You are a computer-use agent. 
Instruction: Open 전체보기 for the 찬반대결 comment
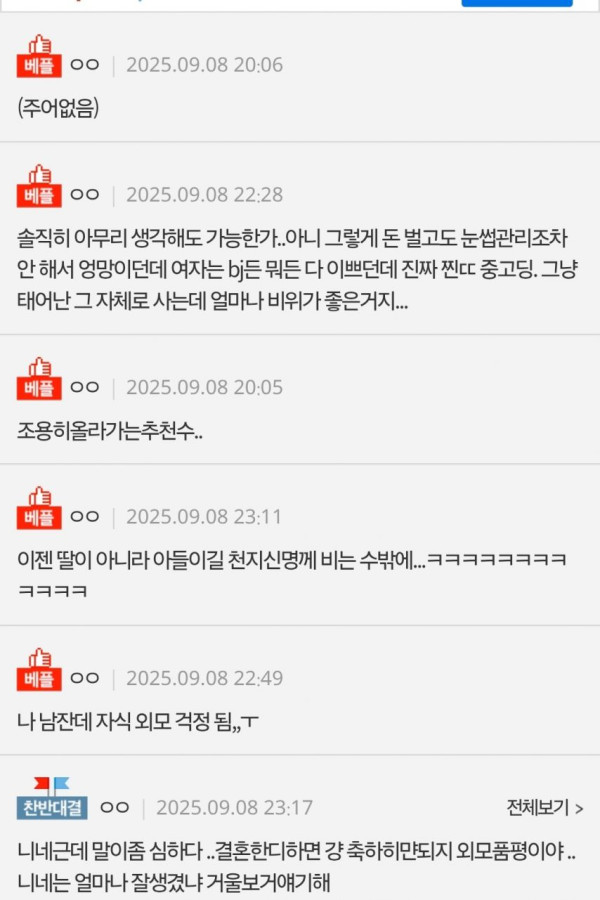pyautogui.click(x=545, y=807)
